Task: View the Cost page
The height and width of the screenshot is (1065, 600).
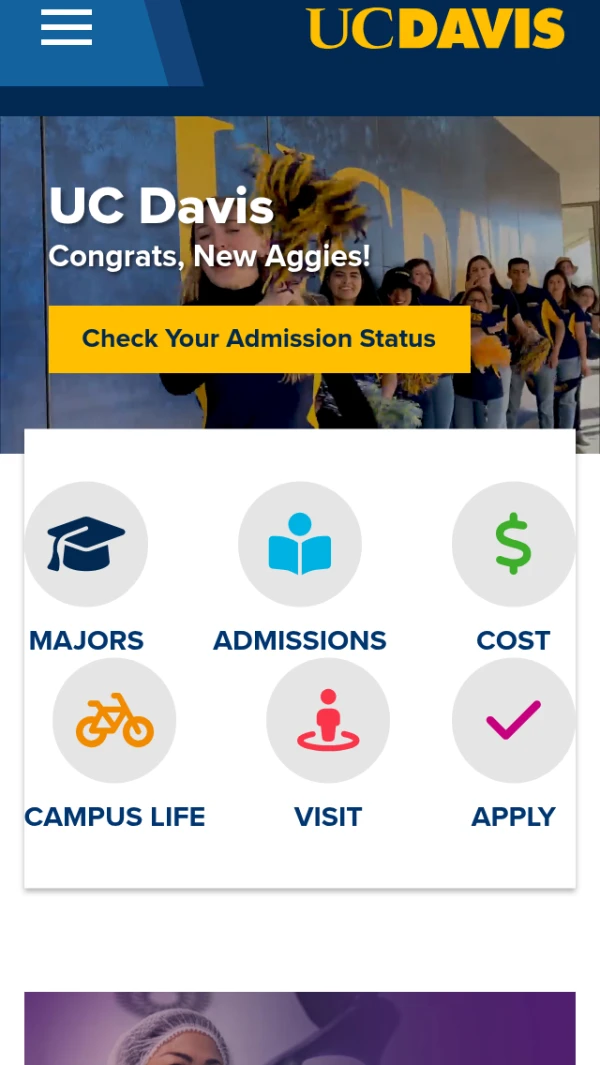Action: click(x=513, y=568)
